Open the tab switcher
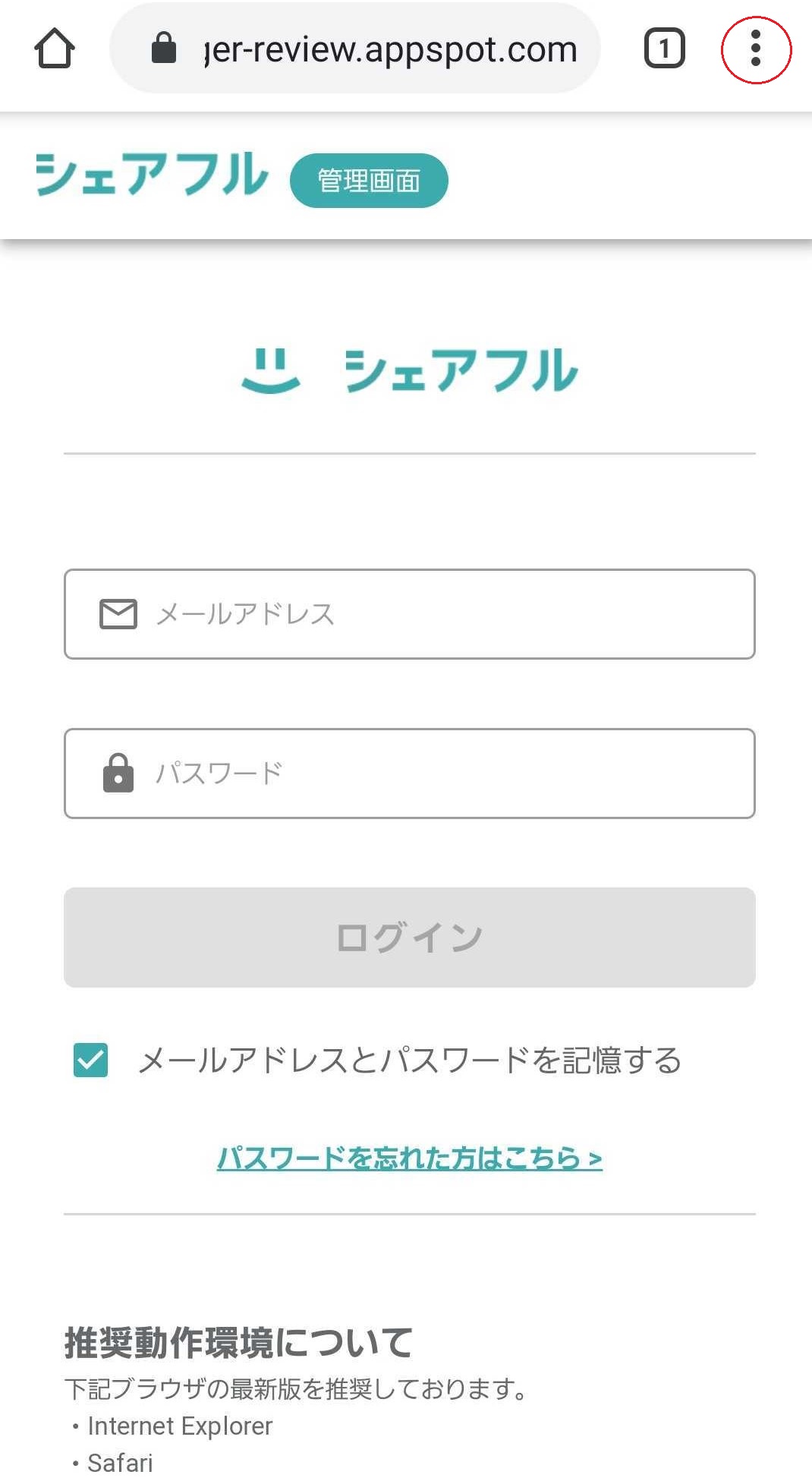The width and height of the screenshot is (812, 1481). pyautogui.click(x=664, y=49)
